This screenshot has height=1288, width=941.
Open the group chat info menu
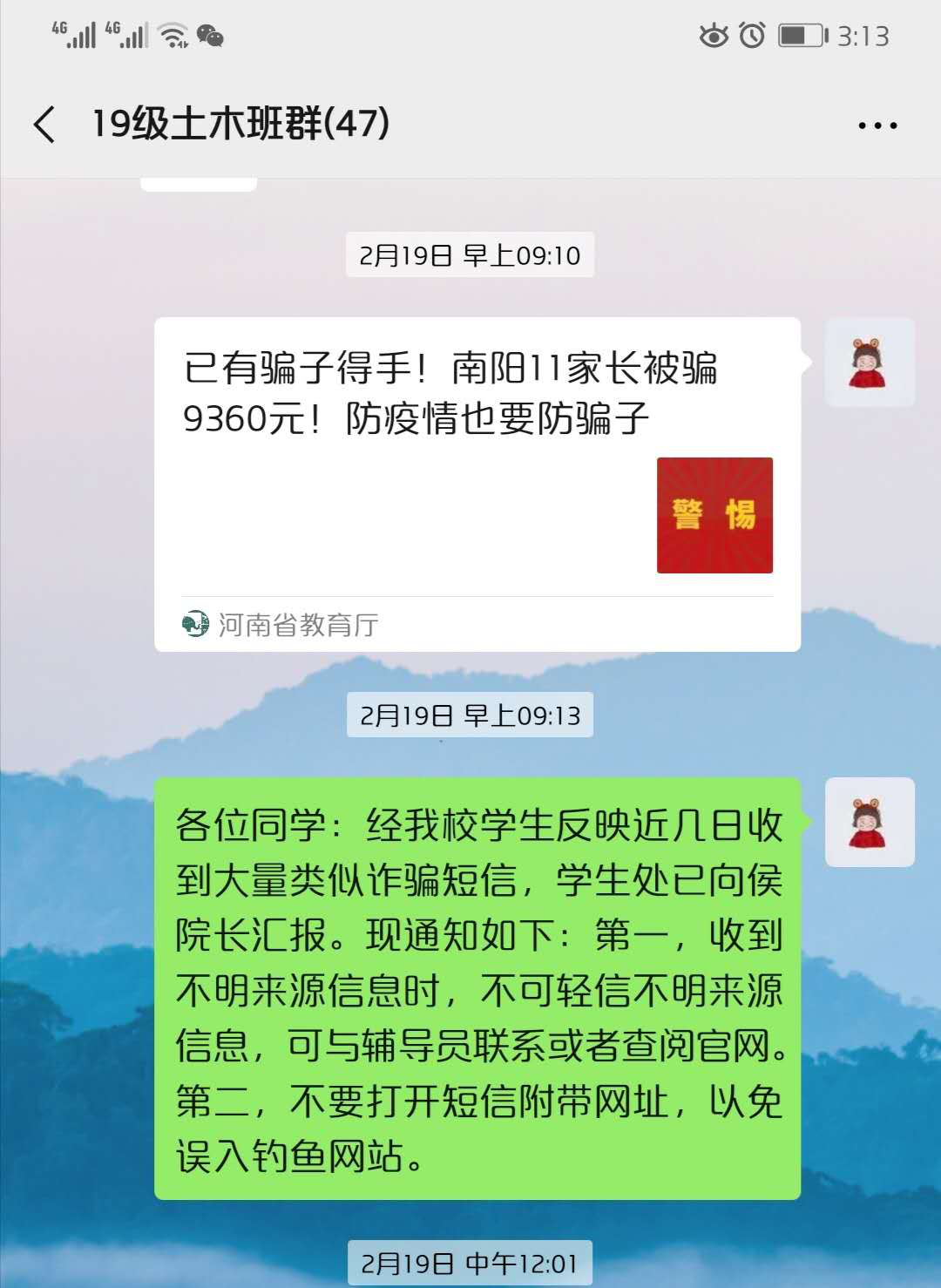[877, 125]
